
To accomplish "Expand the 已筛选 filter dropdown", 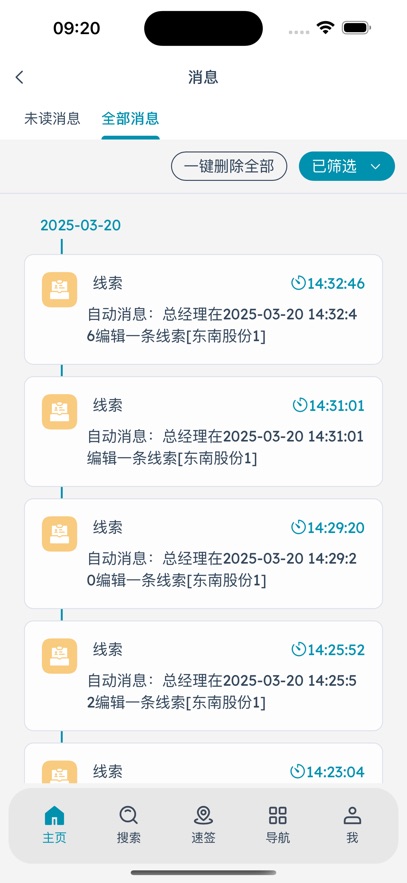I will coord(347,166).
